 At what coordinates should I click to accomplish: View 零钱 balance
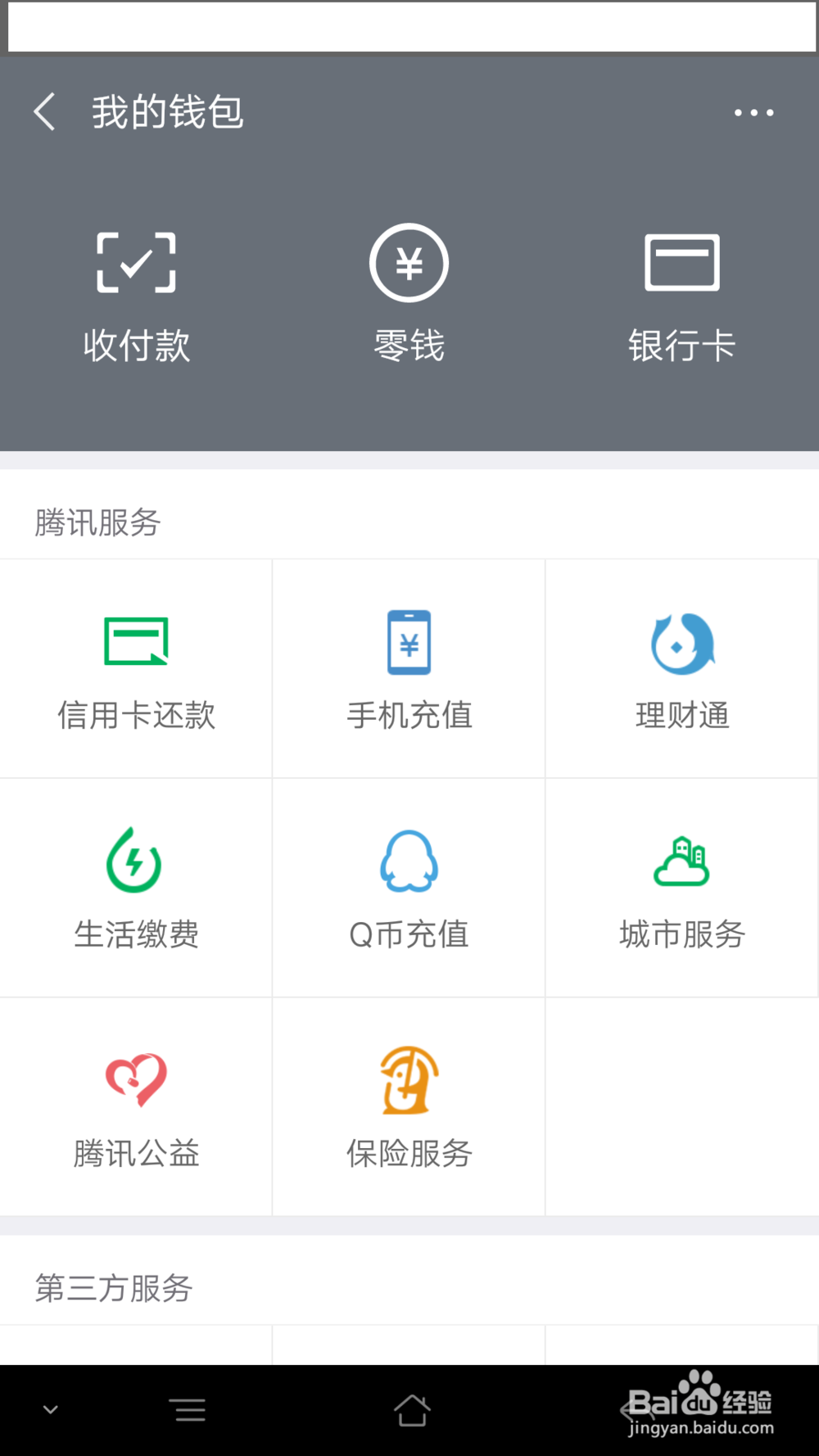click(x=409, y=295)
